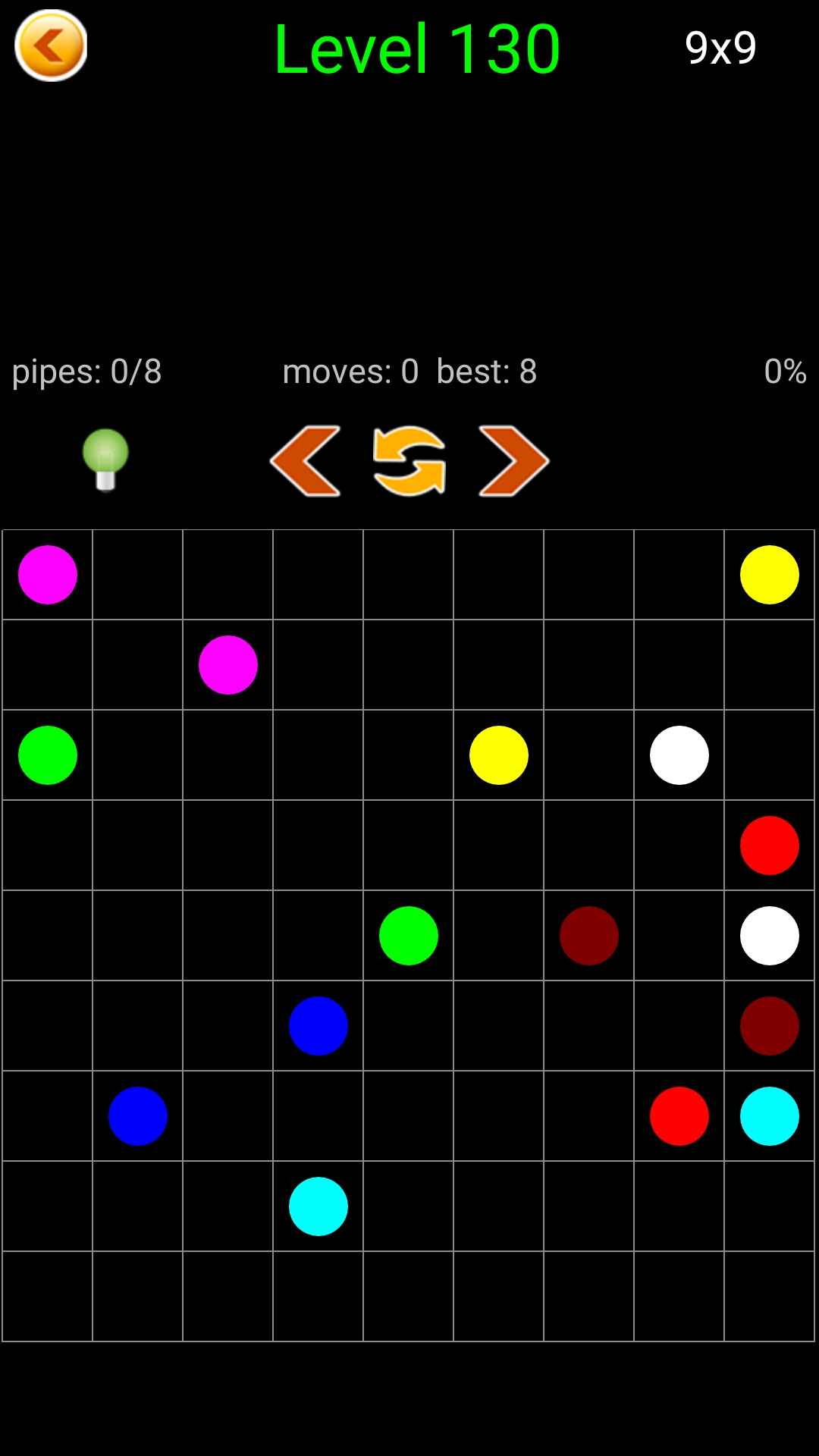819x1456 pixels.
Task: Select the red dot next to the cyan dot
Action: click(x=679, y=1116)
